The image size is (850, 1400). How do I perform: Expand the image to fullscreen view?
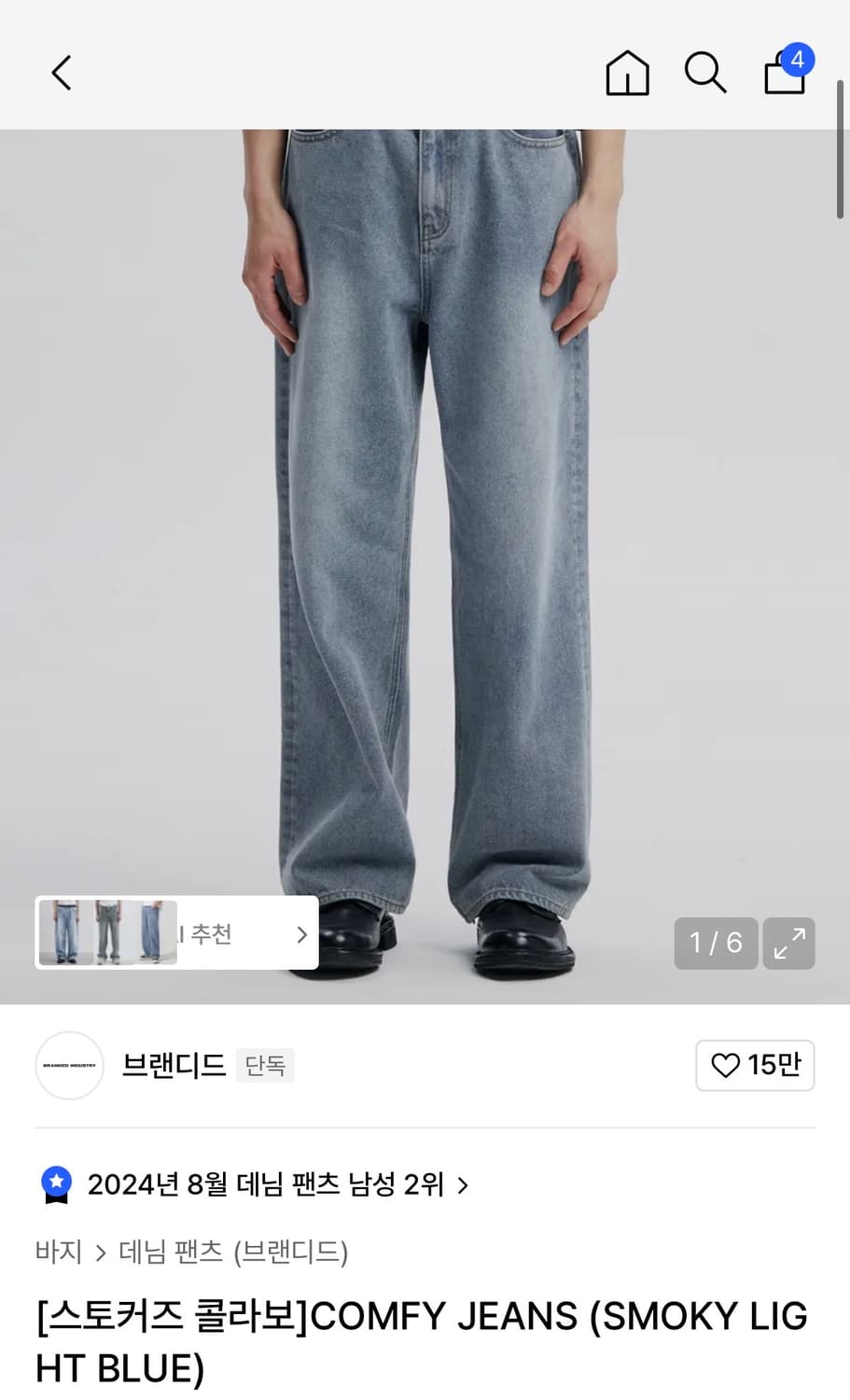788,944
